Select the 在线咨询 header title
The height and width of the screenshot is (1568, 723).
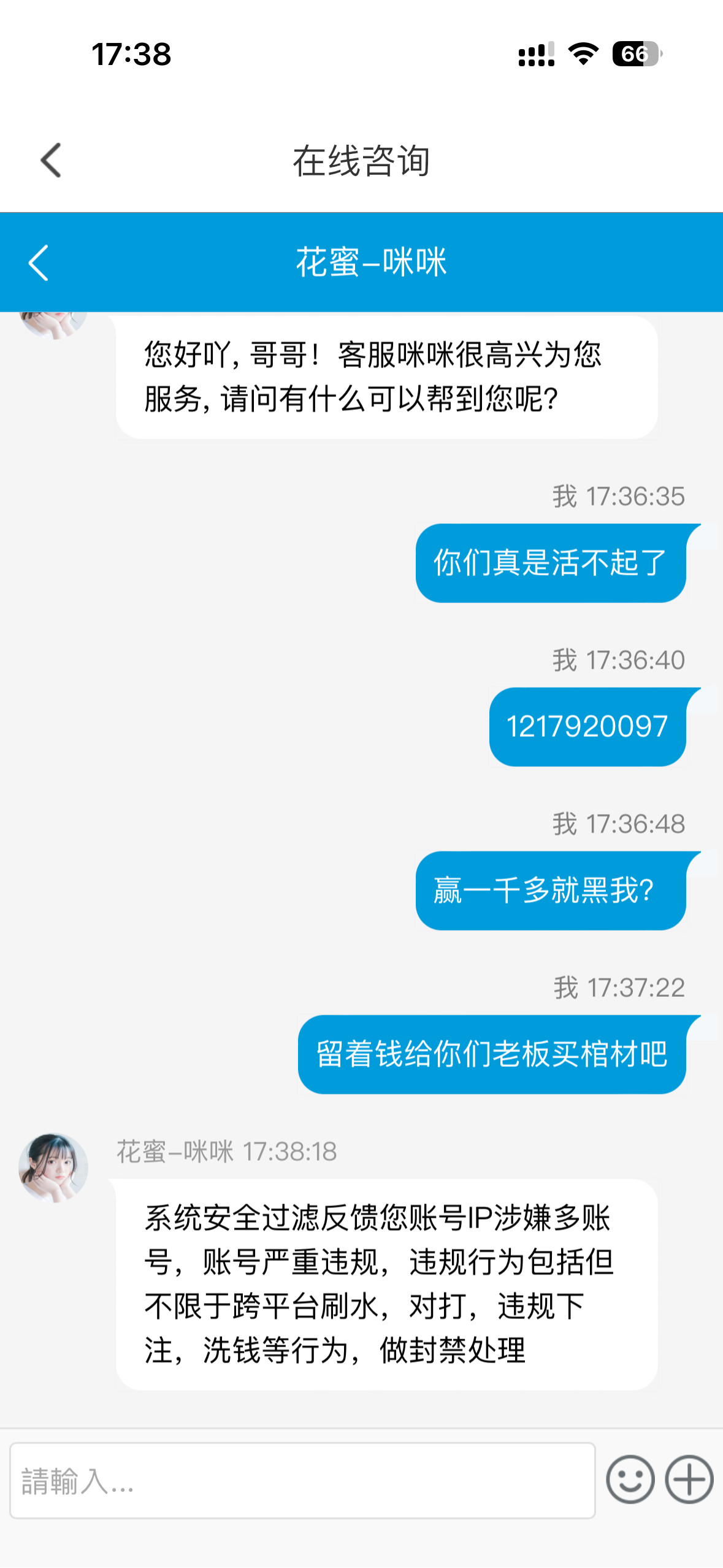[x=362, y=161]
